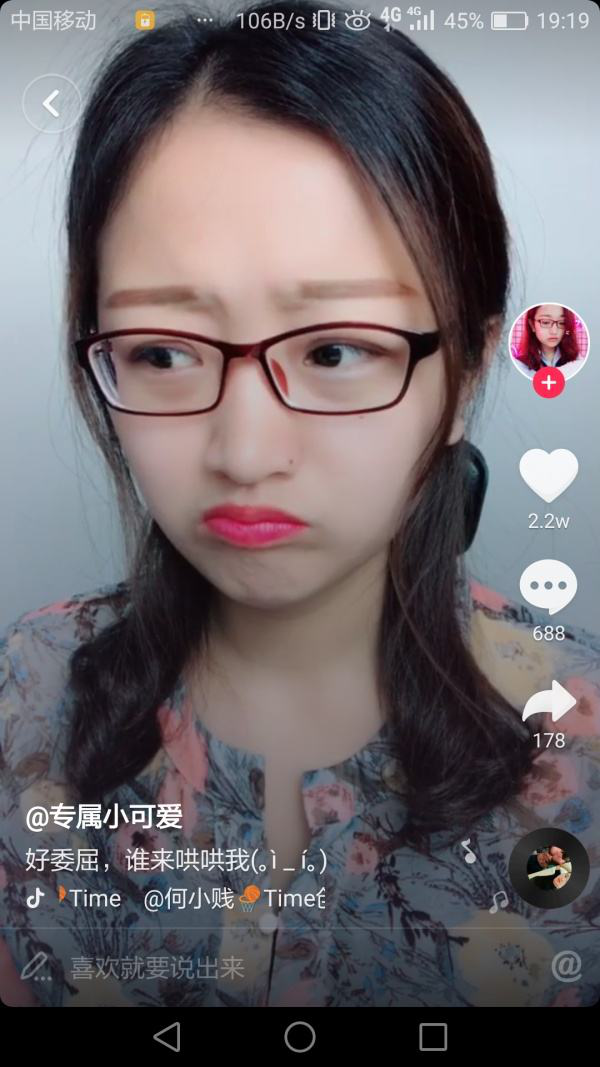Open the system recent apps
Screen dimensions: 600x1067
click(433, 1036)
